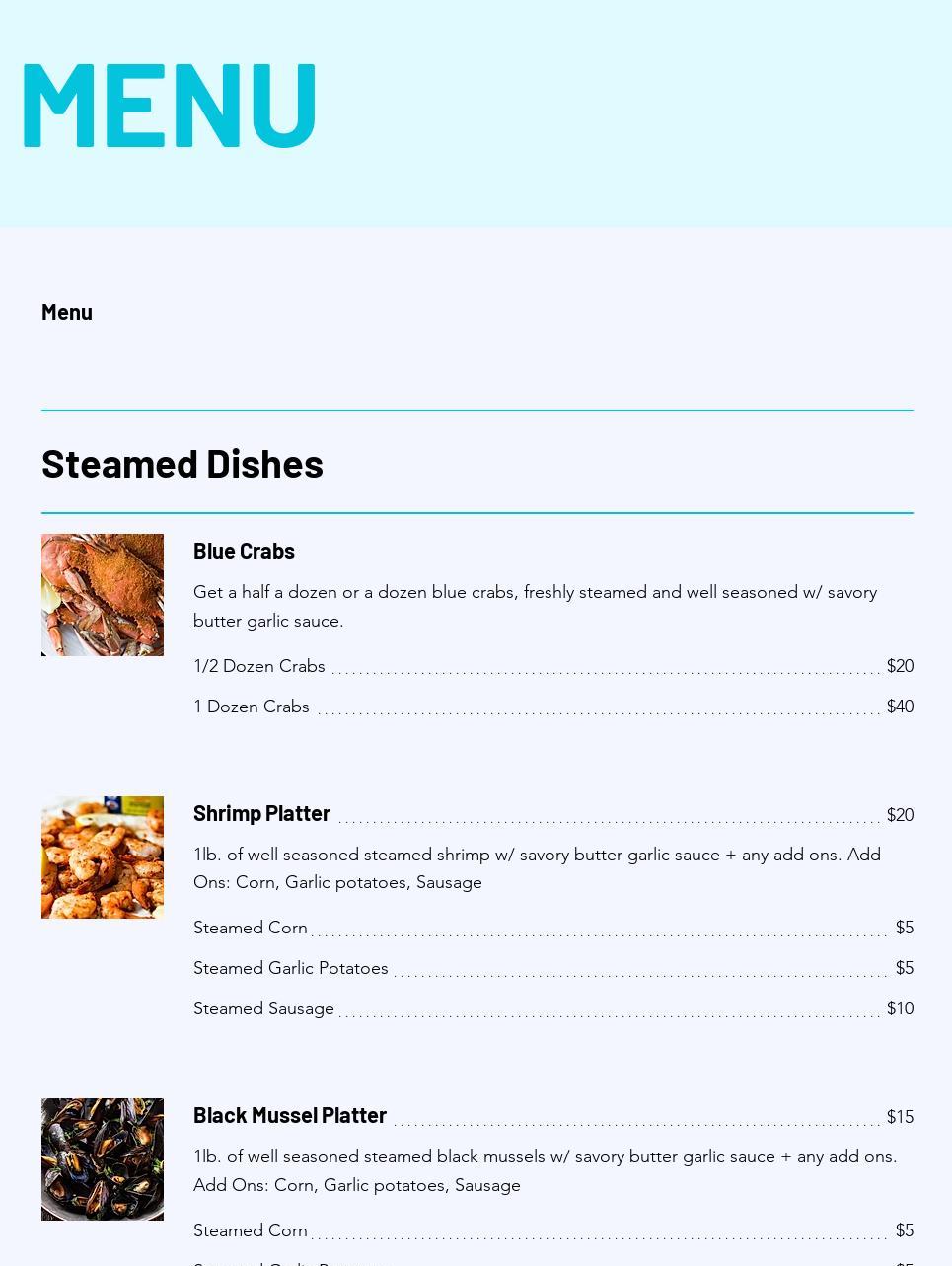Open the Blue Crabs dish photo
The height and width of the screenshot is (1266, 952).
[103, 595]
